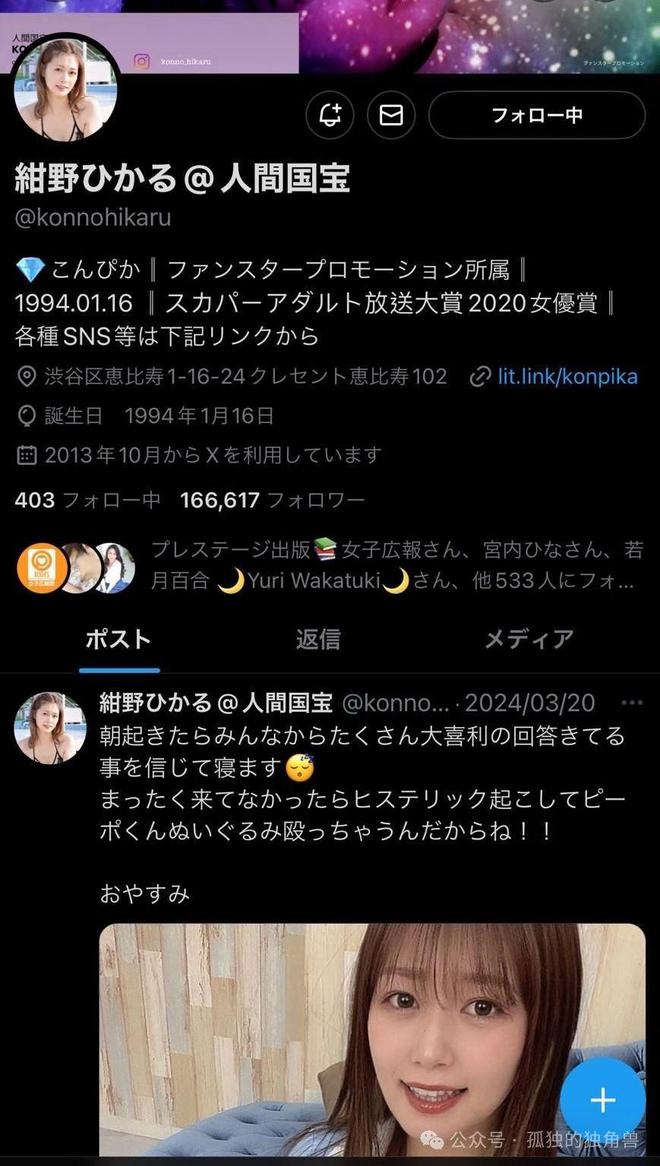Open the lit.link/konpika profile link
Image resolution: width=660 pixels, height=1166 pixels.
(567, 377)
